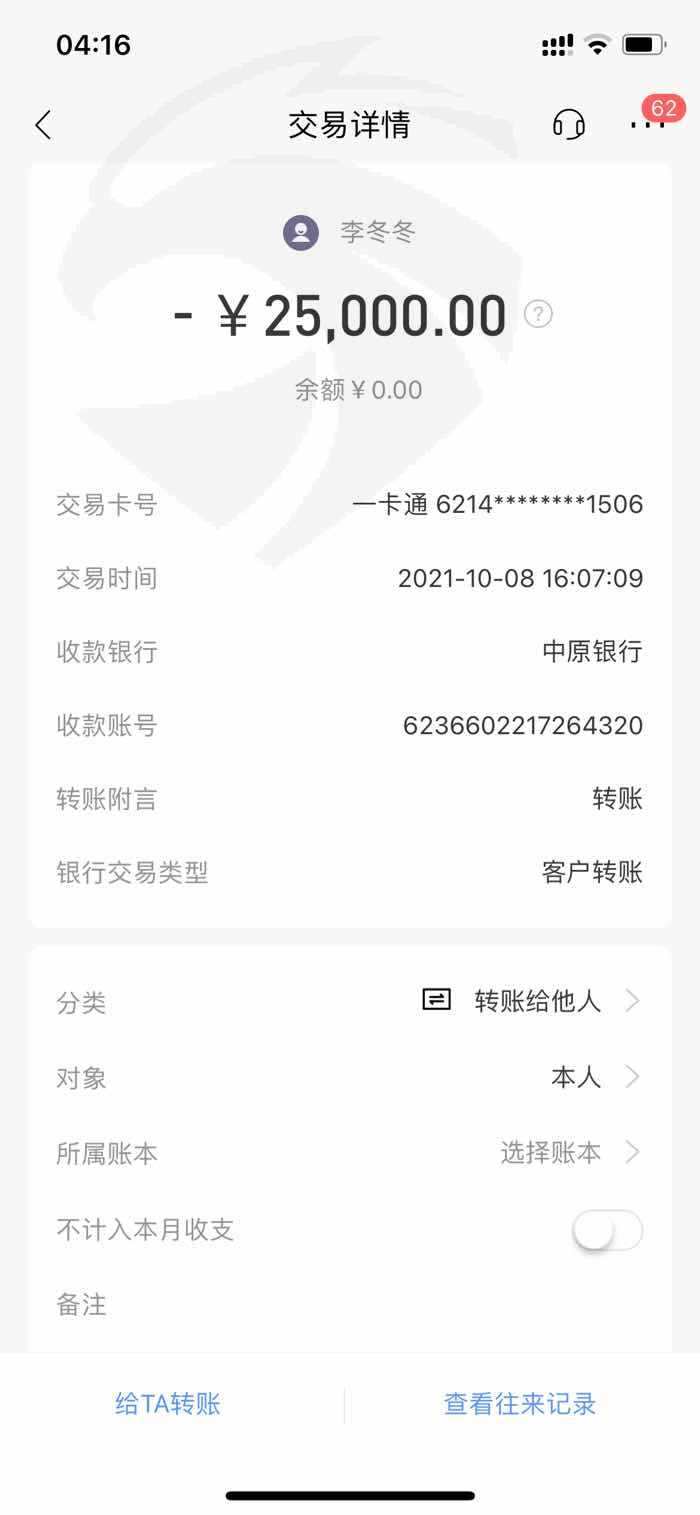Go back using the top-left arrow
Image resolution: width=700 pixels, height=1515 pixels.
42,125
